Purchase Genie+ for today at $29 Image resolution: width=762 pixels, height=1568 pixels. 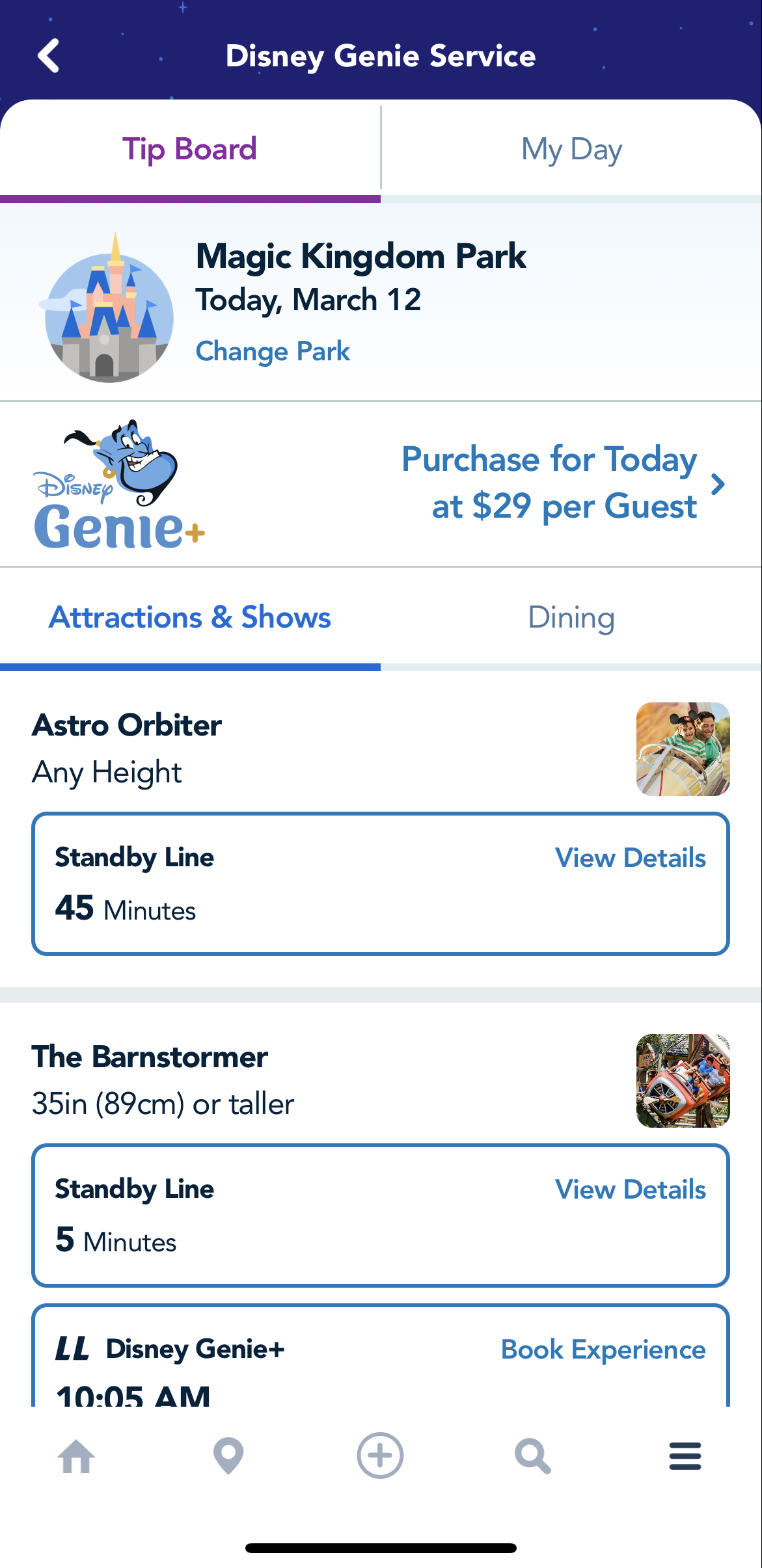pyautogui.click(x=562, y=483)
